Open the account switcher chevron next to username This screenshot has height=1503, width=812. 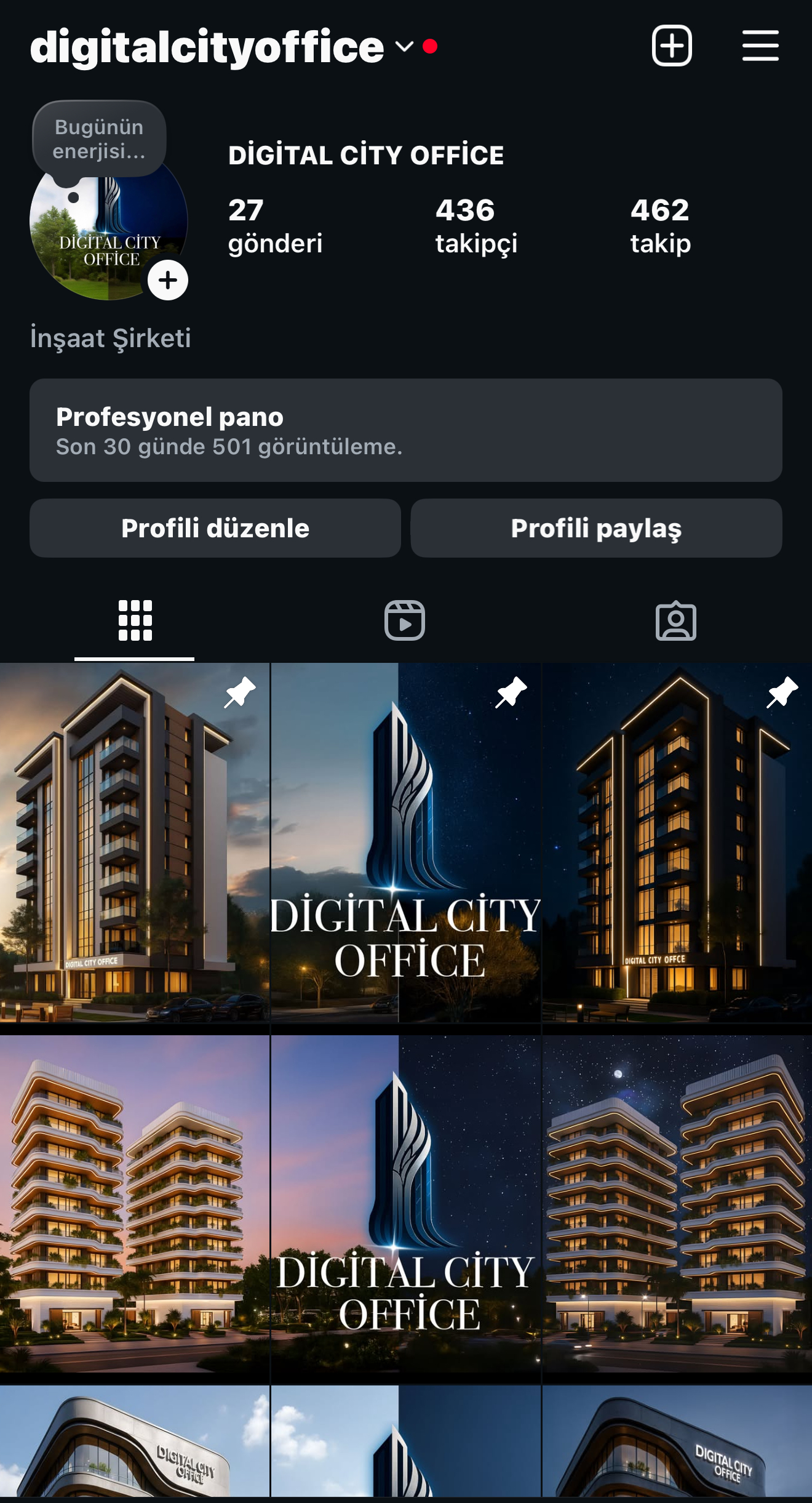403,47
